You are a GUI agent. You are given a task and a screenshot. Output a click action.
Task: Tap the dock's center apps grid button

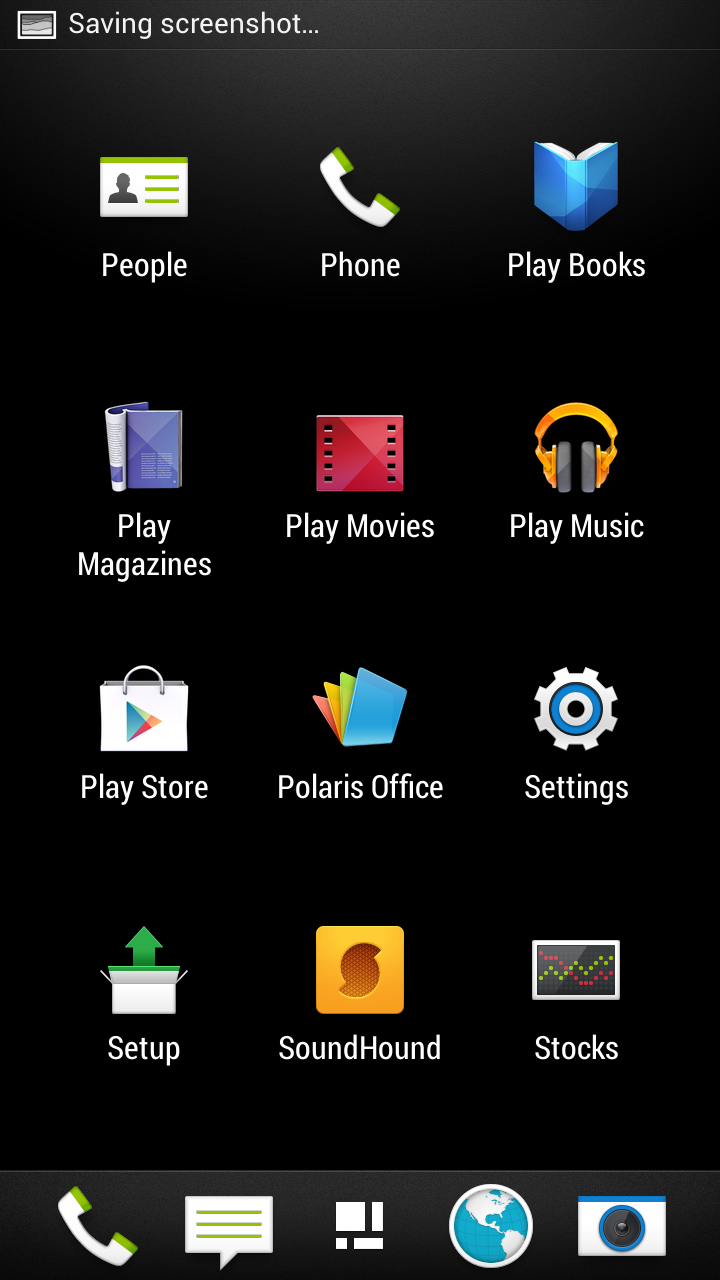click(x=360, y=1226)
